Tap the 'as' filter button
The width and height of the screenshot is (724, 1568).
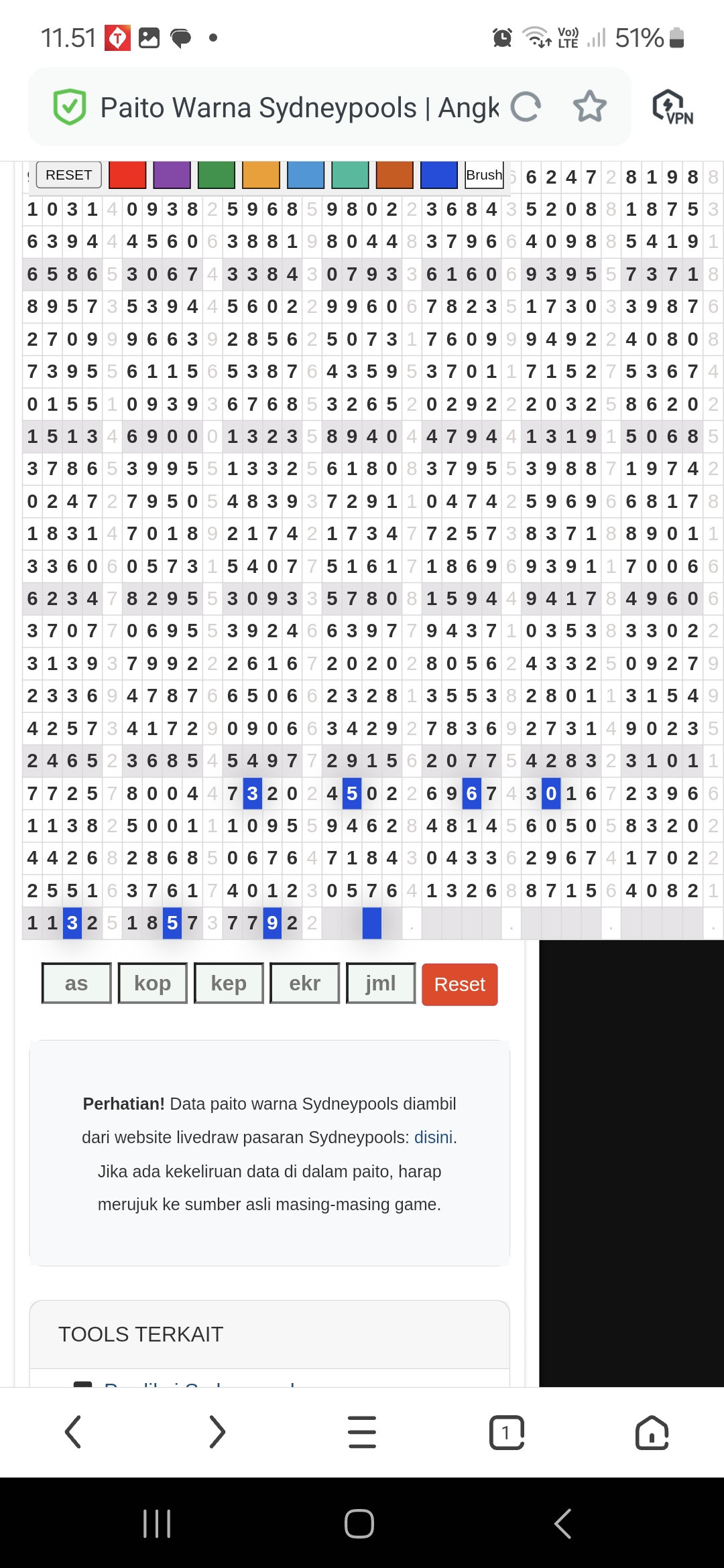click(x=76, y=984)
